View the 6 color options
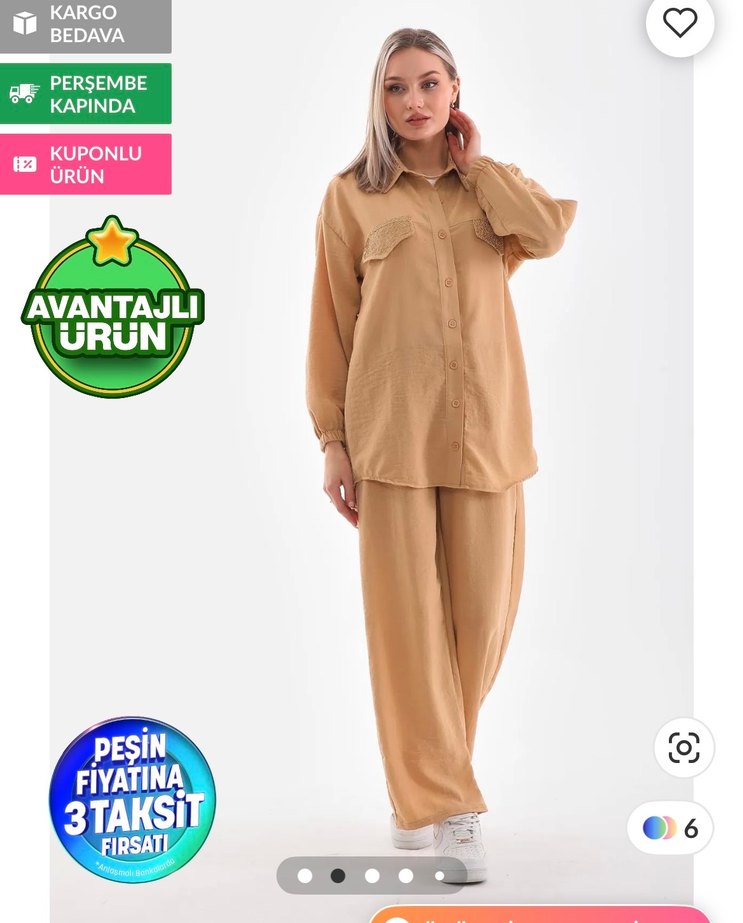743x923 pixels. tap(670, 828)
